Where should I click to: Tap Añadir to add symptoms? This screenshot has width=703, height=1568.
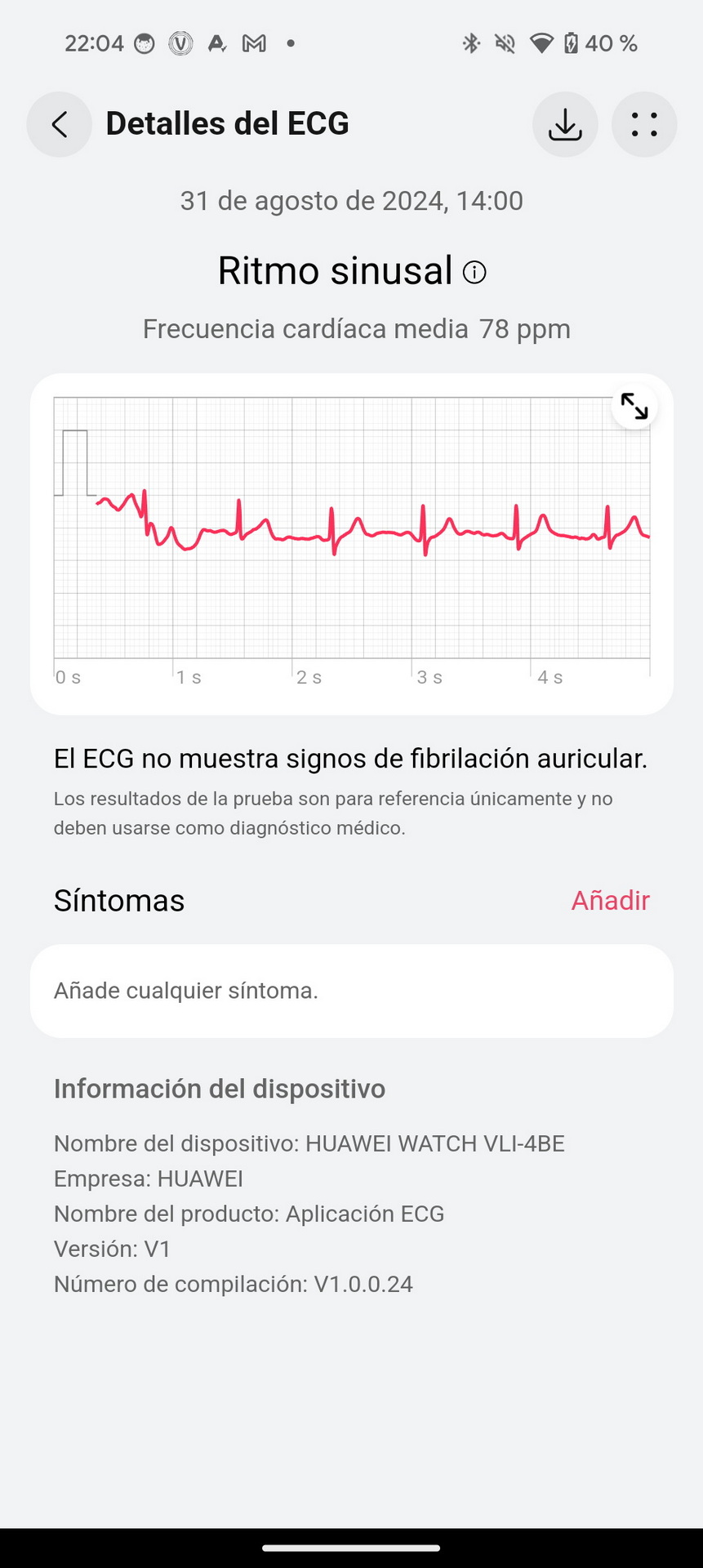click(610, 900)
